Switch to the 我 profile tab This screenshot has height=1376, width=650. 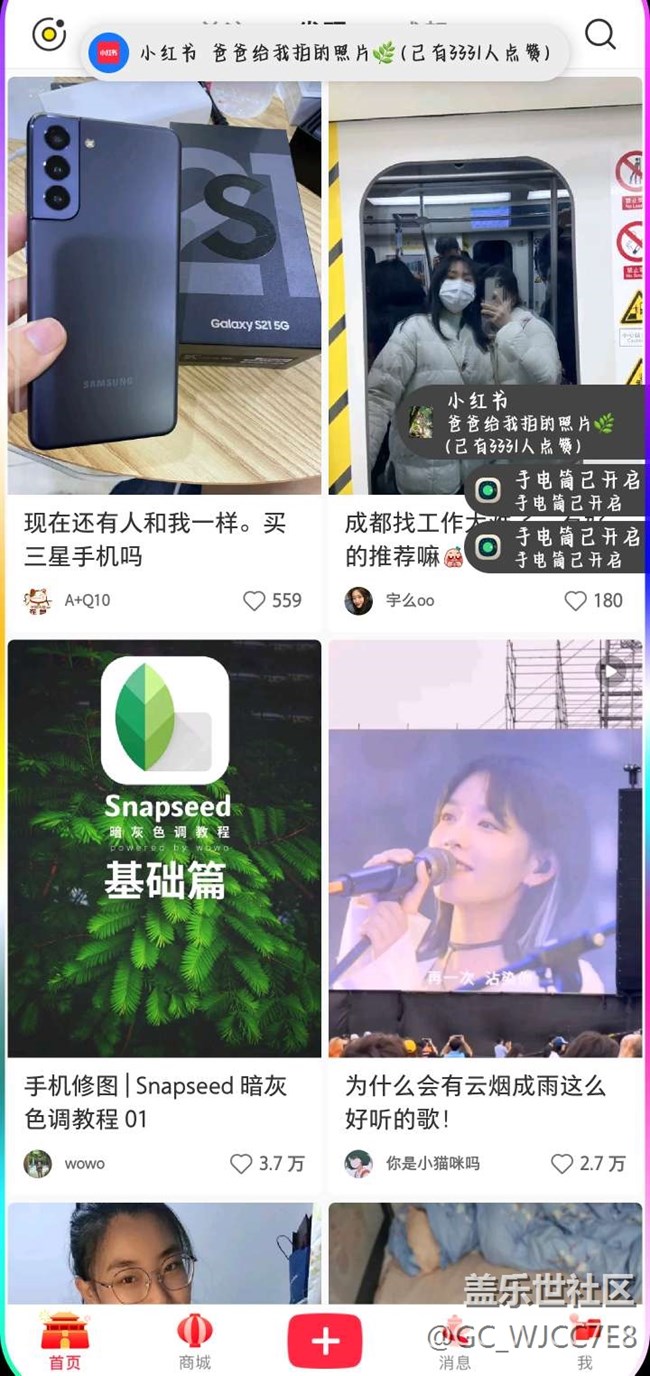[x=585, y=1341]
